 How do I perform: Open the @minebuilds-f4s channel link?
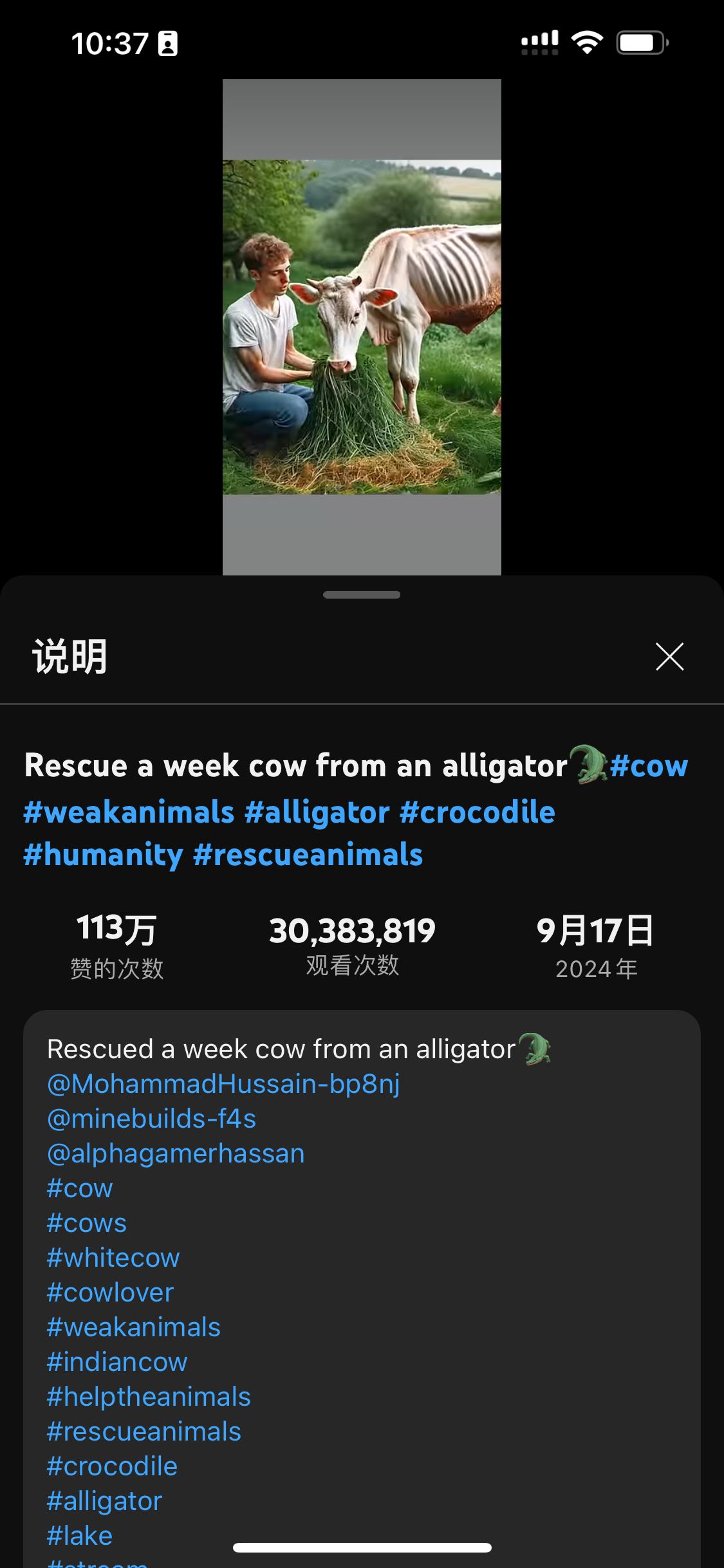[x=151, y=1119]
